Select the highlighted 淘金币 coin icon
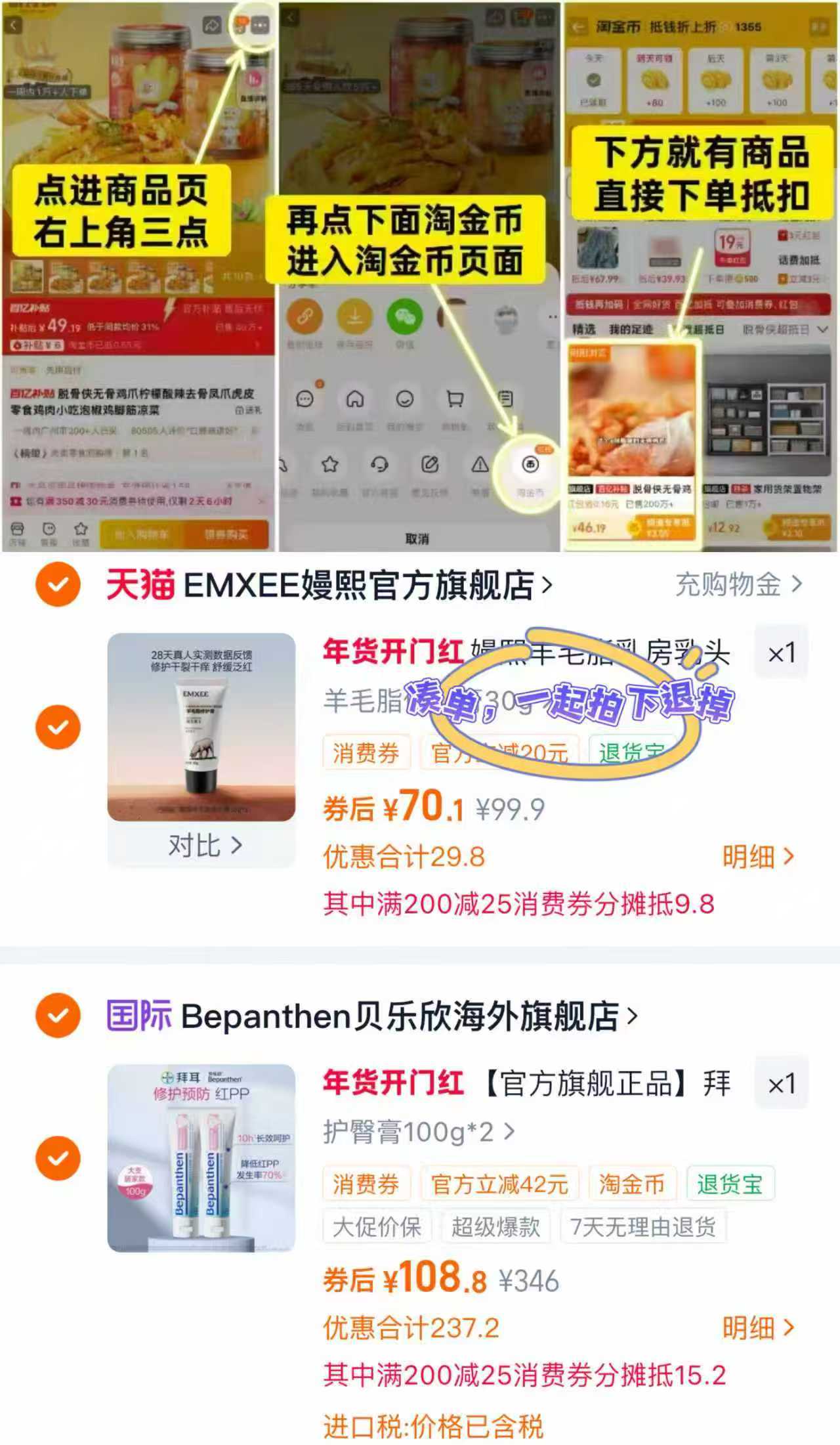Image resolution: width=840 pixels, height=1445 pixels. tap(530, 465)
